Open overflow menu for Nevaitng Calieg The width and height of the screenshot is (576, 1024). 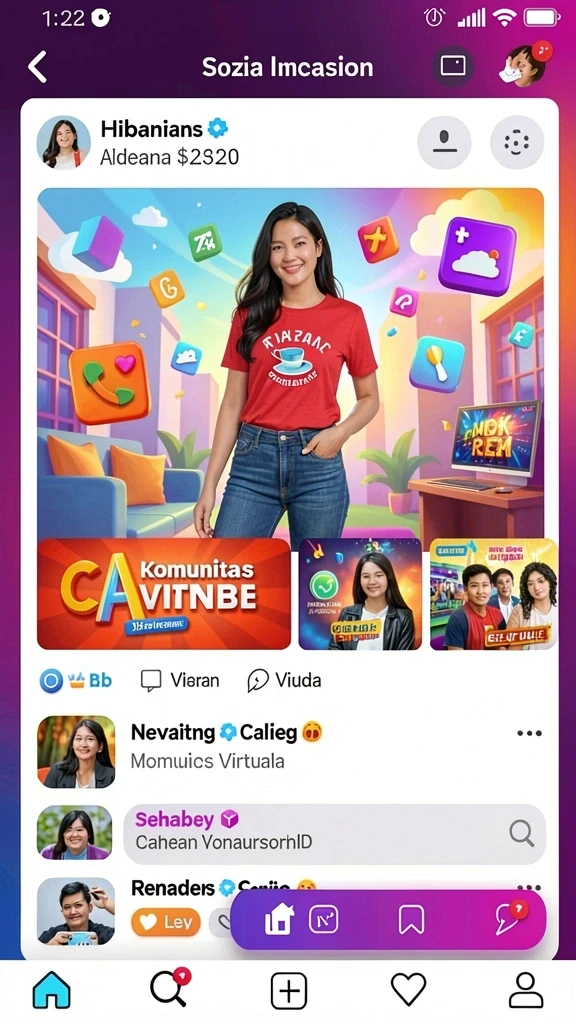(x=529, y=733)
